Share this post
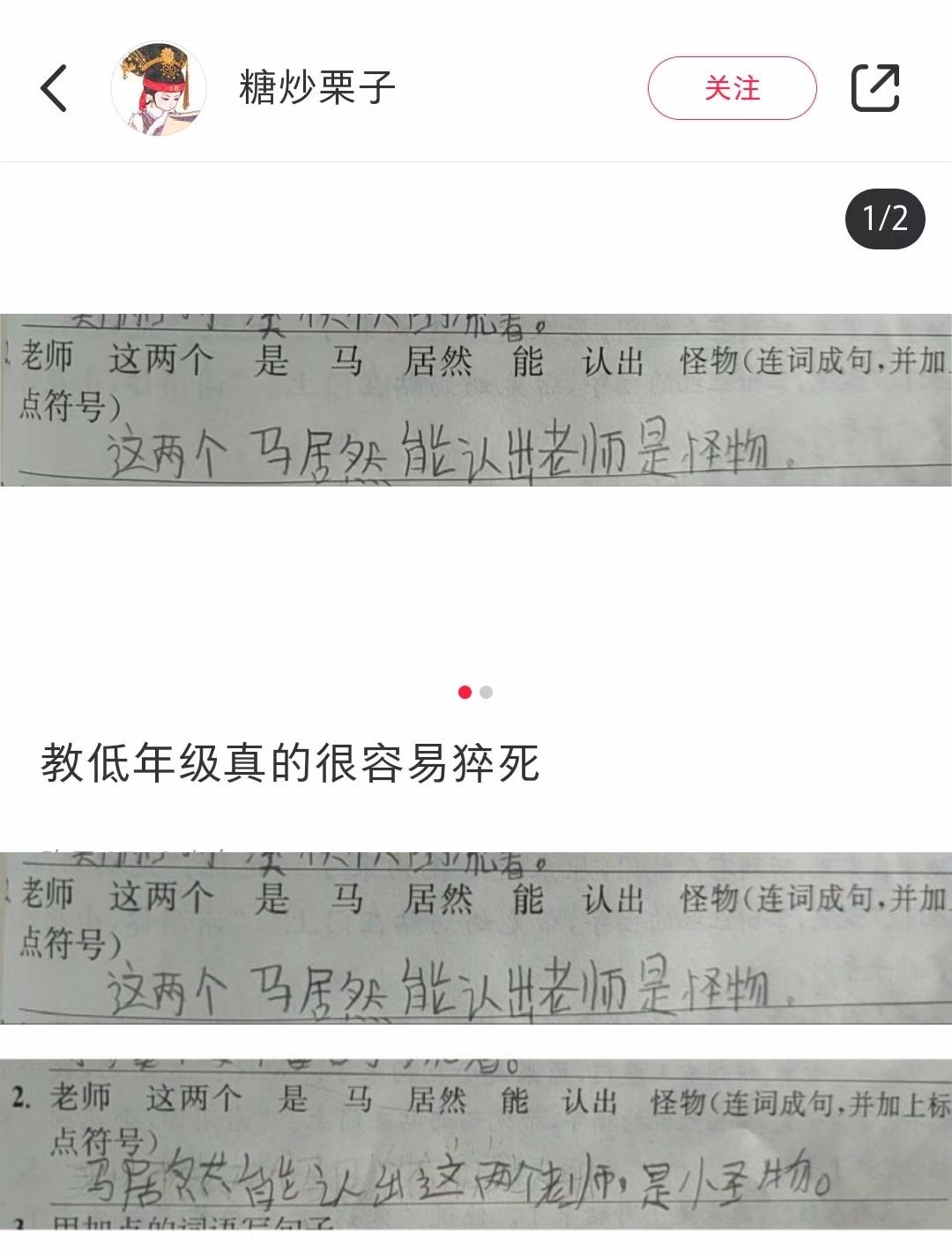Screen dimensions: 952x1255 pos(874,88)
